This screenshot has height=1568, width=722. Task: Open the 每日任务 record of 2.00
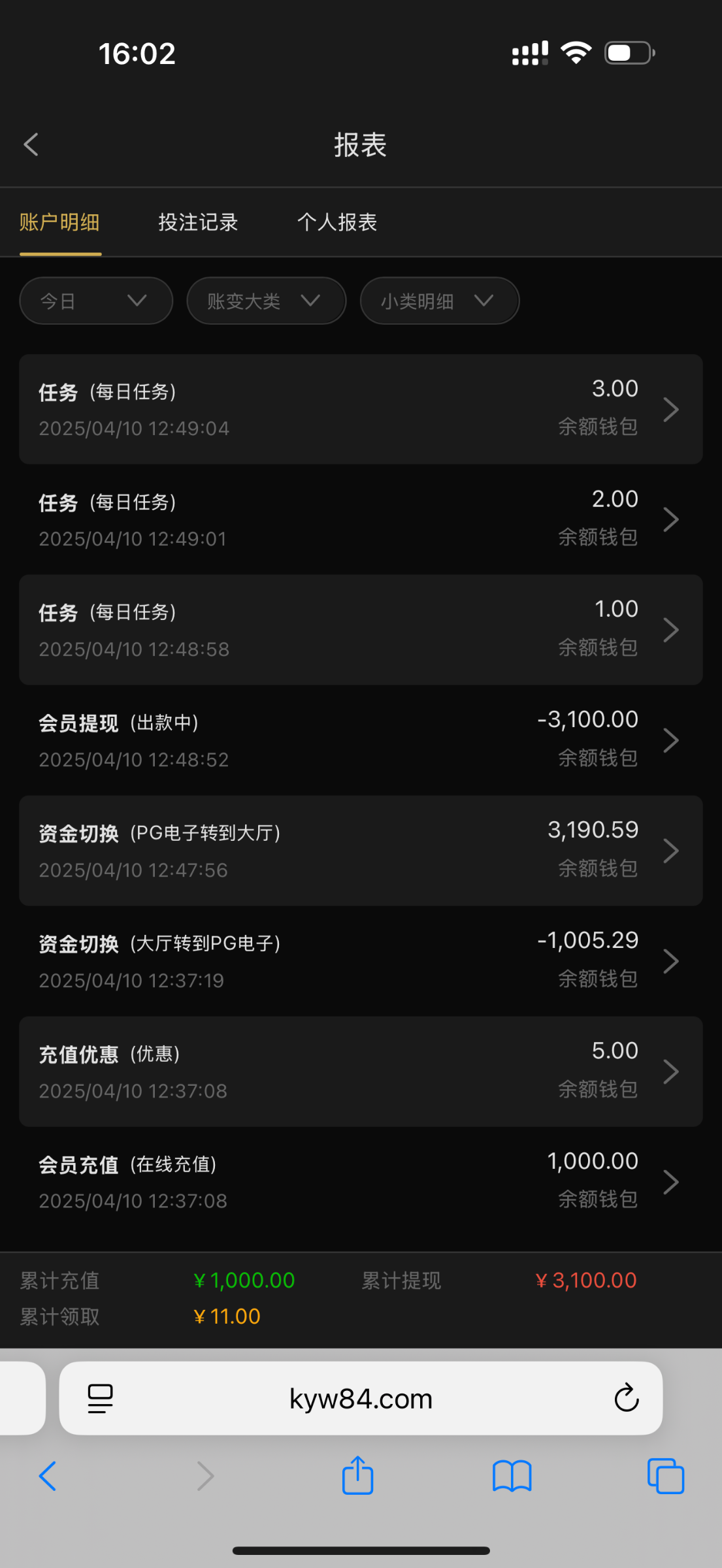361,519
